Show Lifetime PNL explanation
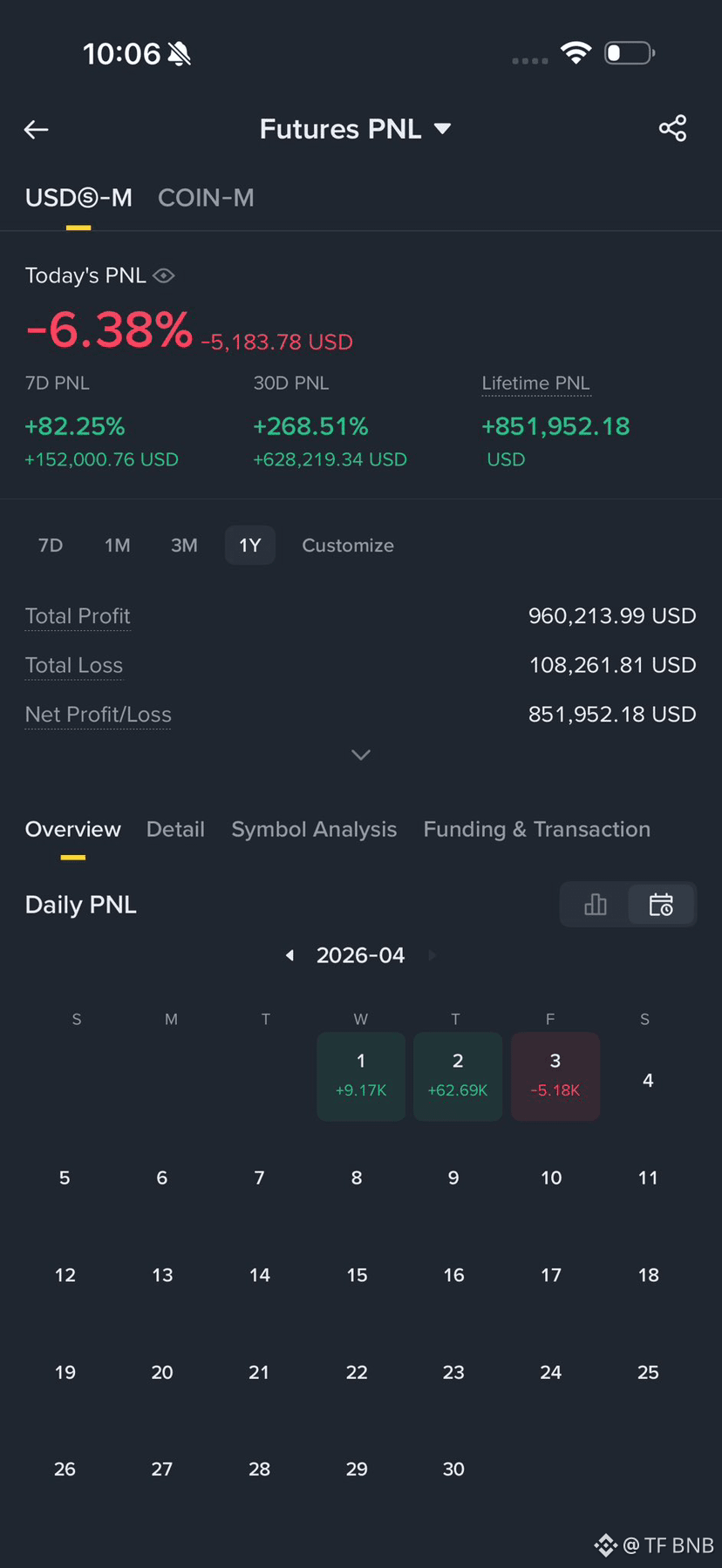The image size is (722, 1568). [x=535, y=384]
